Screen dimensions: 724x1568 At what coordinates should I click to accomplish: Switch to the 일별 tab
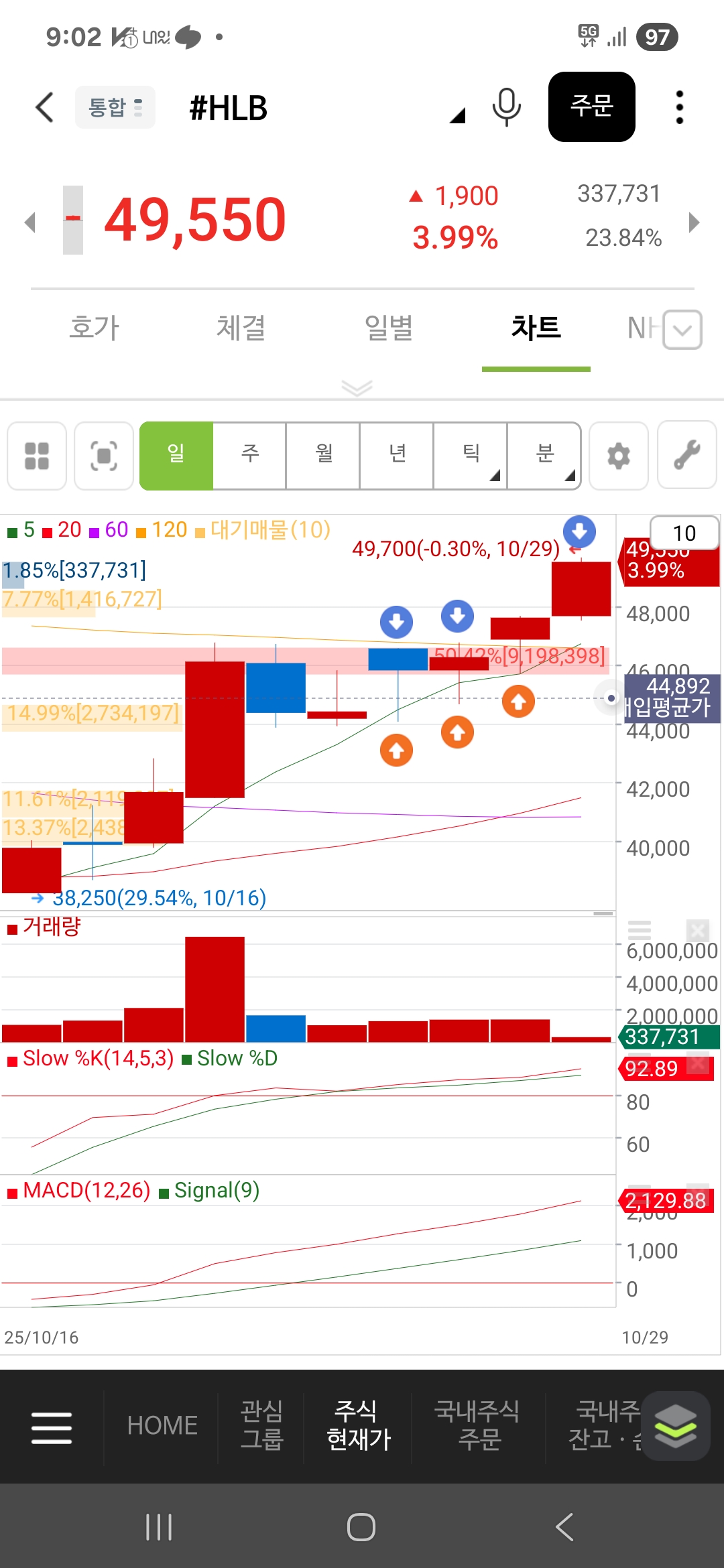(x=389, y=328)
